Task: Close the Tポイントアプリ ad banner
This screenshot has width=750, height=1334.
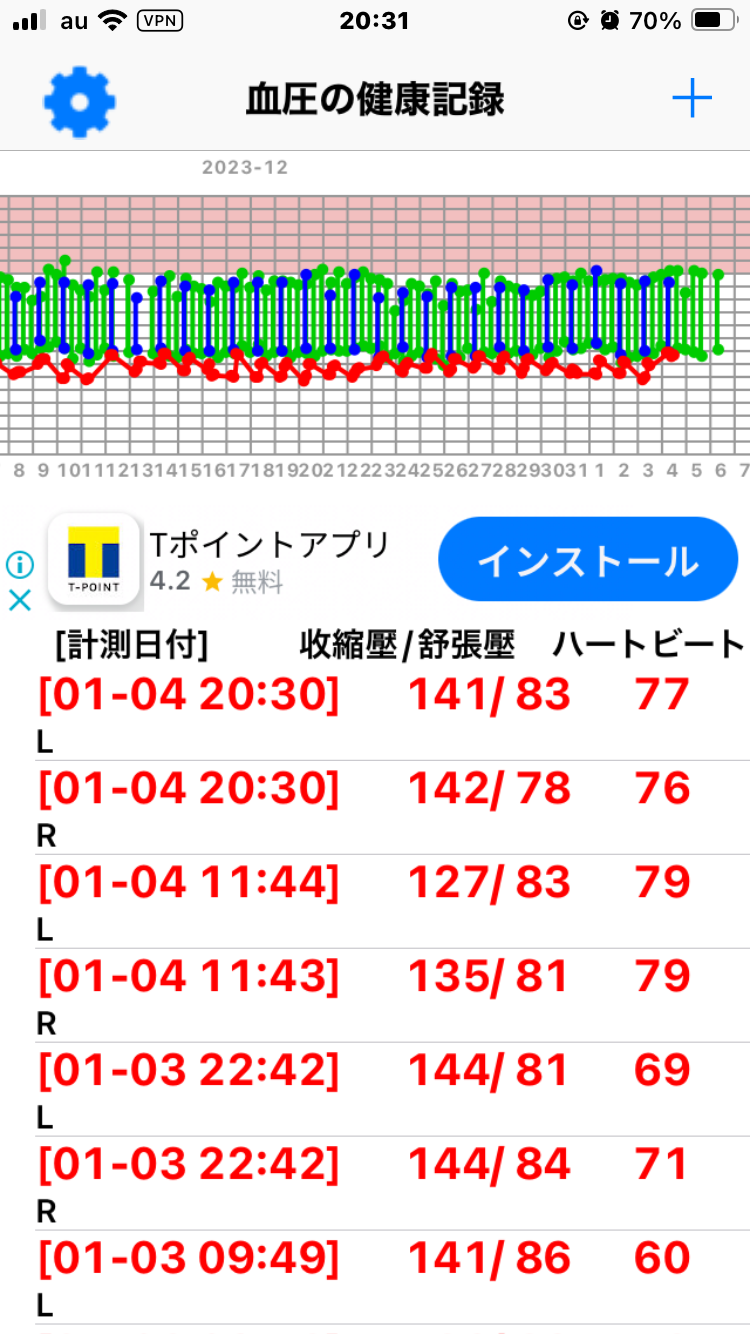Action: click(20, 599)
